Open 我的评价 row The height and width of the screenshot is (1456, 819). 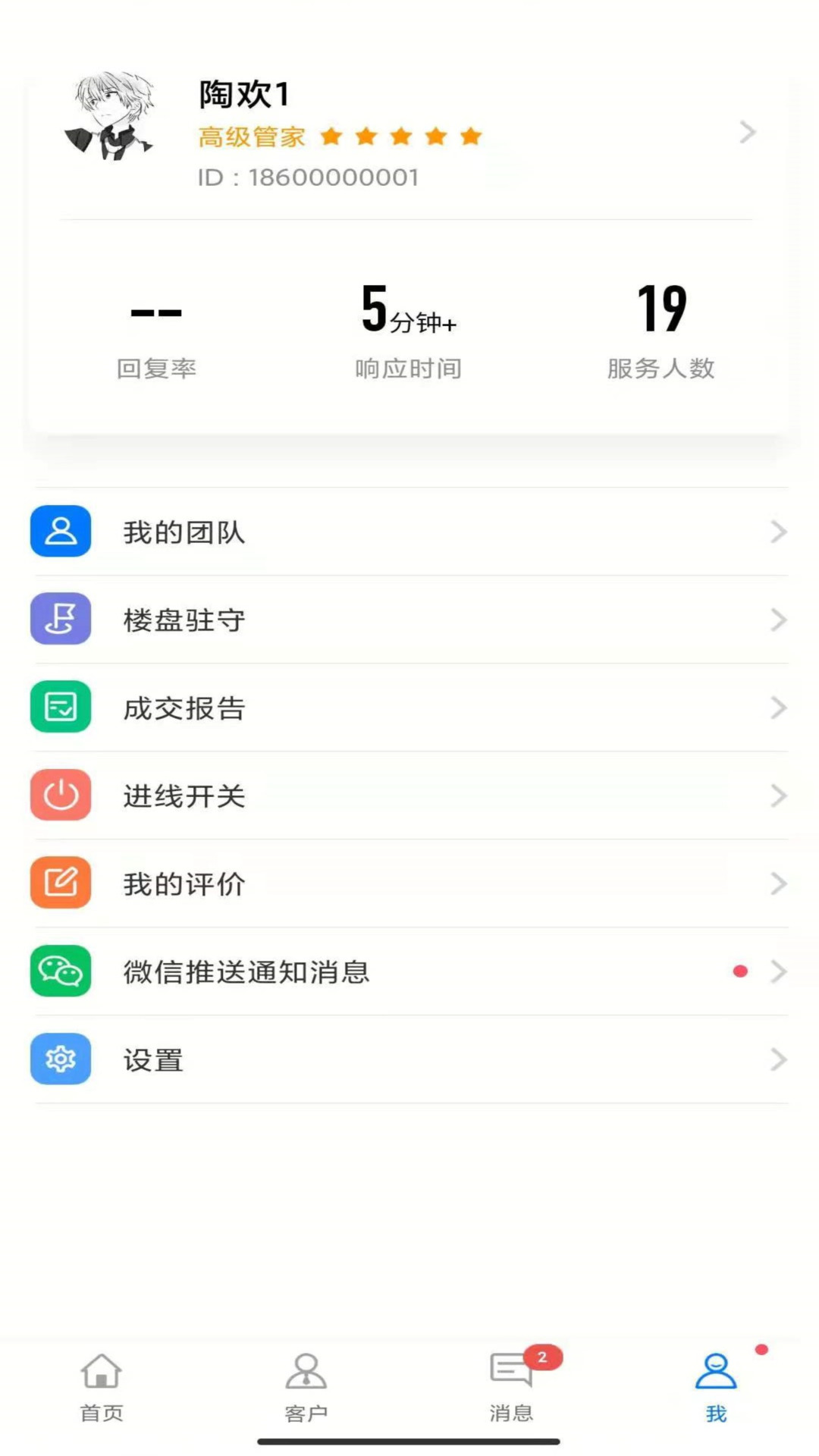[409, 884]
